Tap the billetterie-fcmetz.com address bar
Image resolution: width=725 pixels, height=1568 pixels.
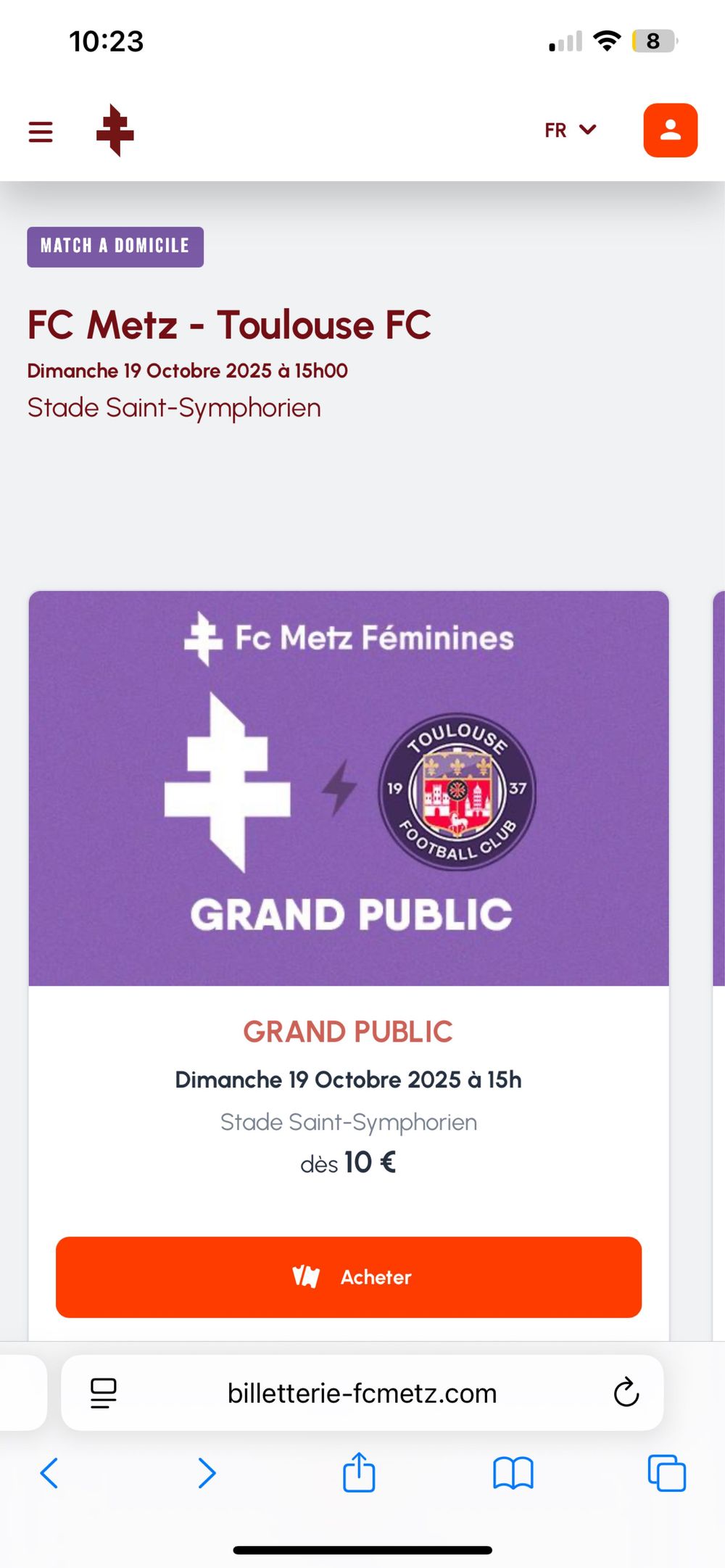362,1393
